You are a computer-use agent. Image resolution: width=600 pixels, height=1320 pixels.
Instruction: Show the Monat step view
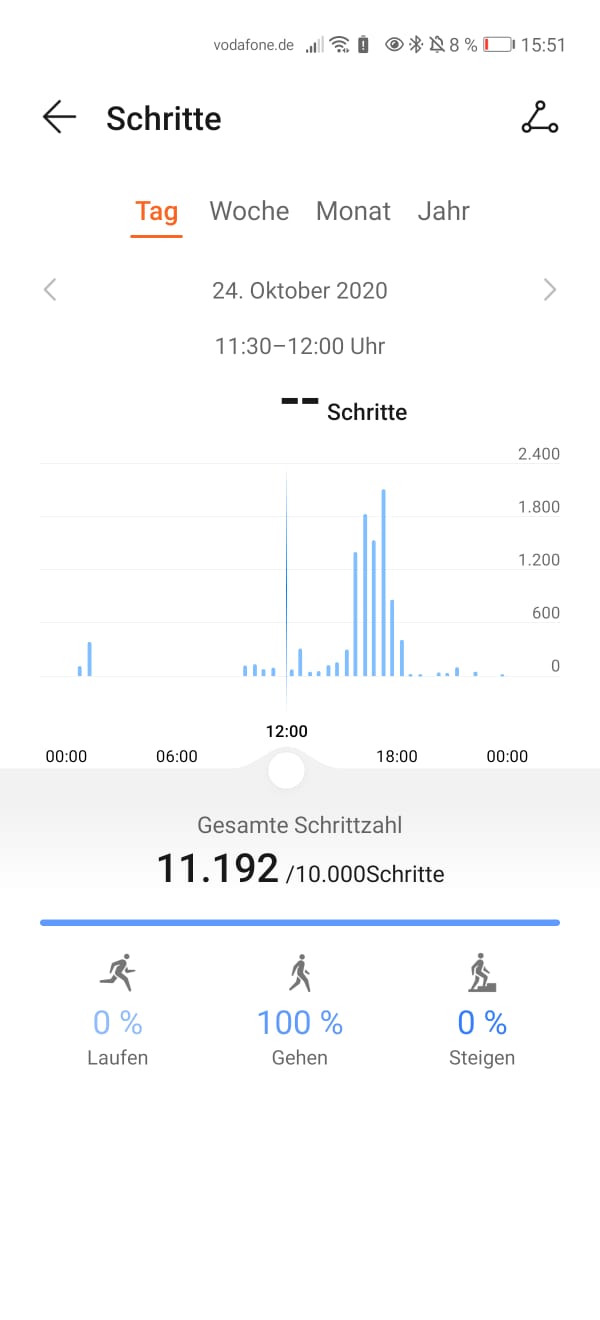353,212
